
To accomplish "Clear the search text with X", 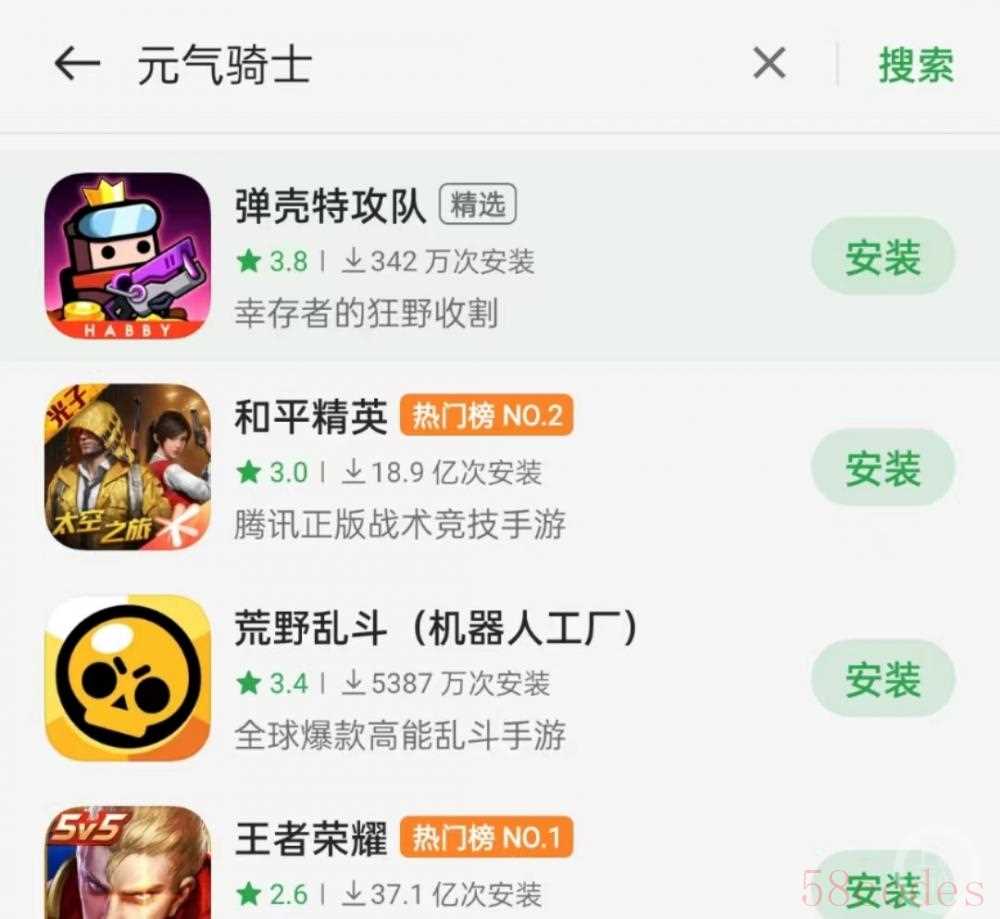I will [768, 65].
